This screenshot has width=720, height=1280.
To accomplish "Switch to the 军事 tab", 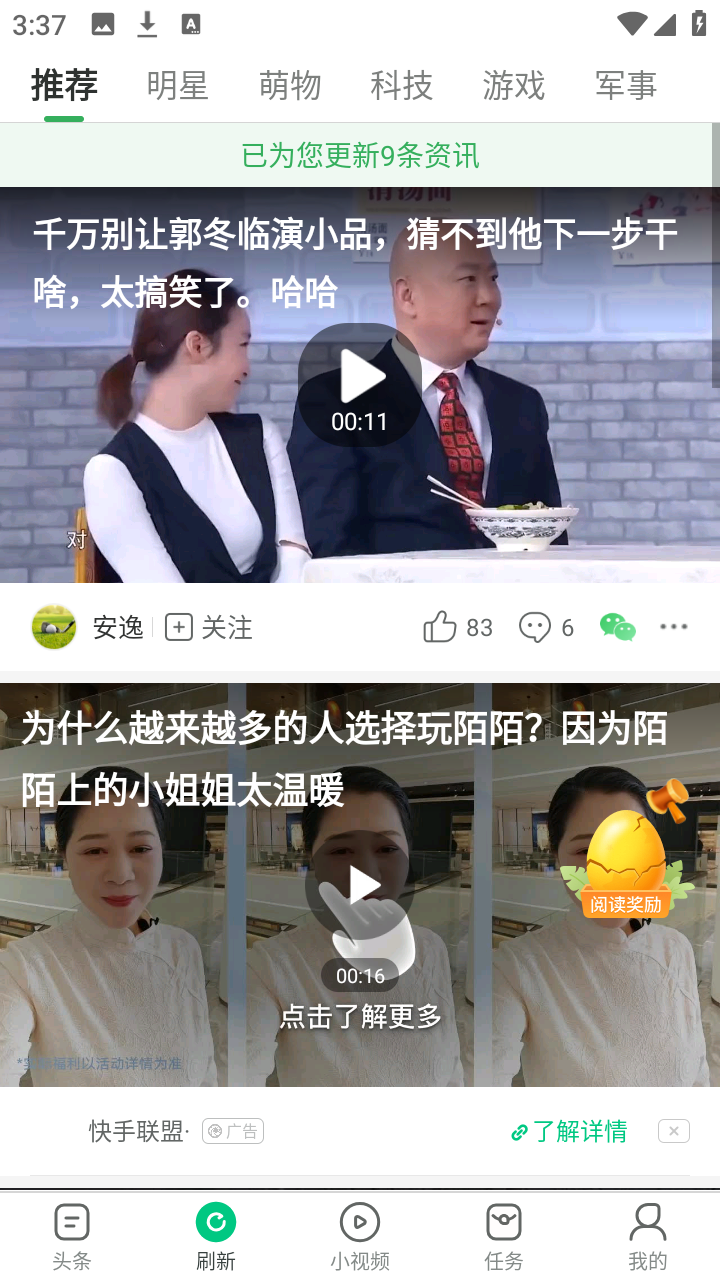I will [625, 86].
